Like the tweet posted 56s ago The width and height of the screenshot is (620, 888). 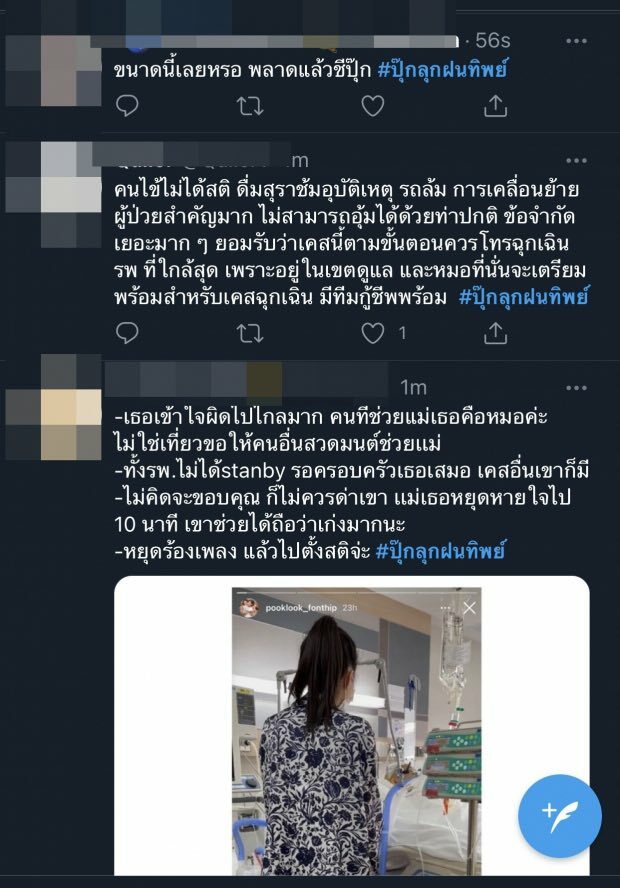373,104
